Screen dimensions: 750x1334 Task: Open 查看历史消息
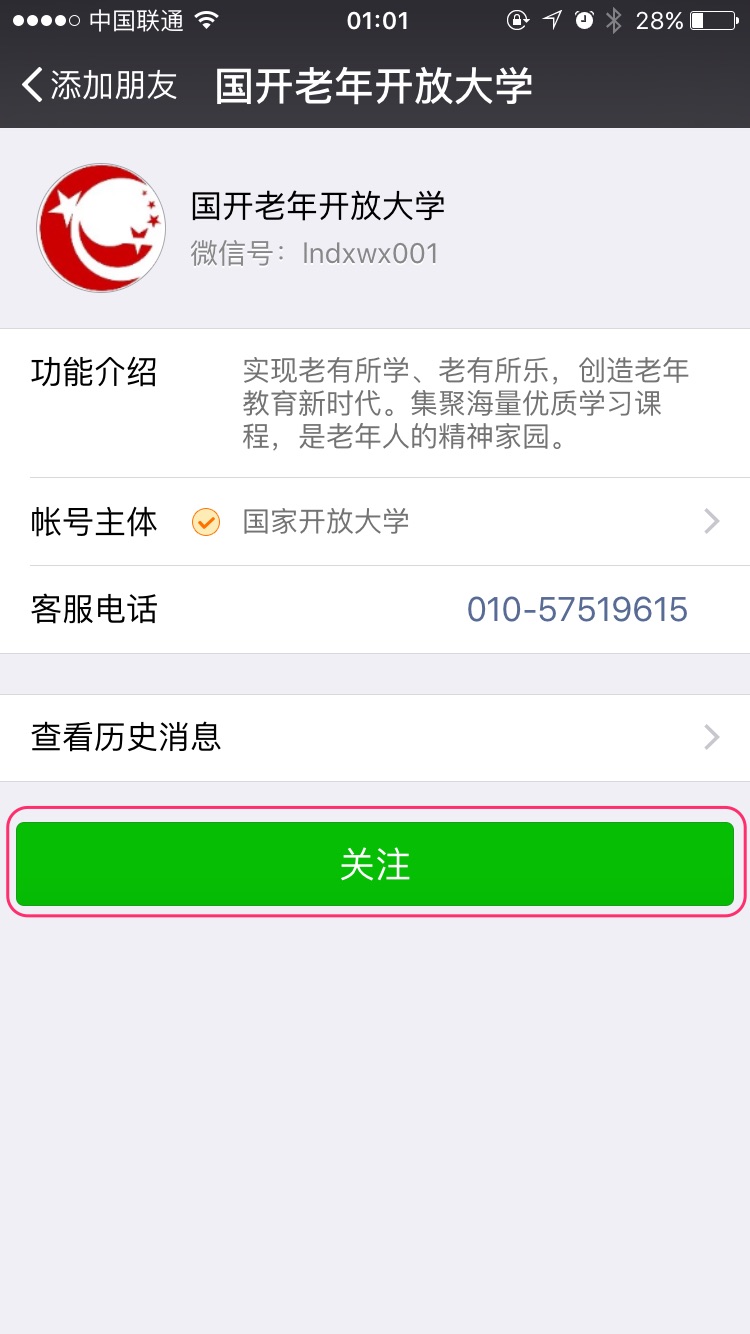[x=375, y=738]
